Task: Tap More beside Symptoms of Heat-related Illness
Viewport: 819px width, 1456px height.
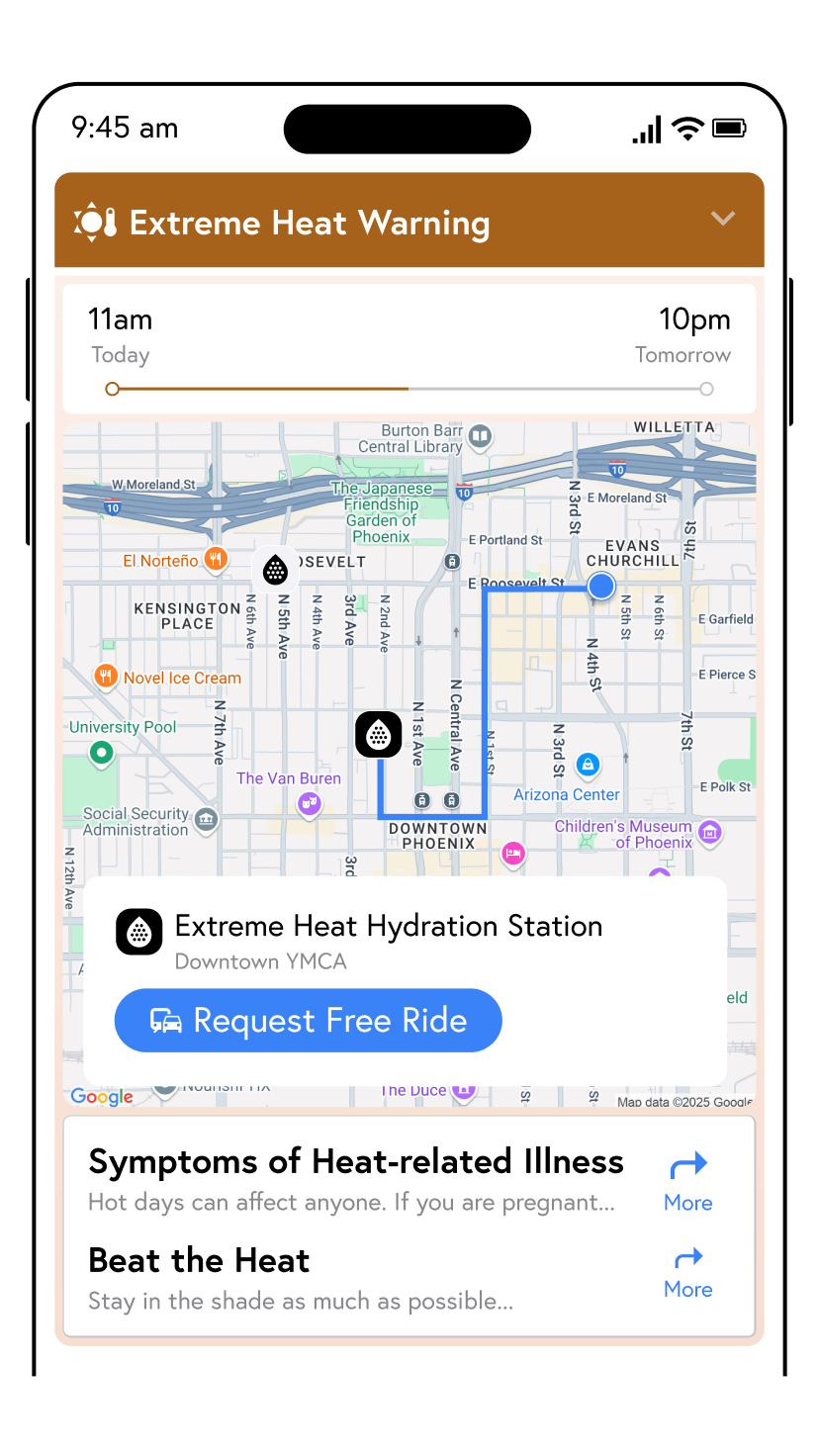Action: tap(687, 1182)
